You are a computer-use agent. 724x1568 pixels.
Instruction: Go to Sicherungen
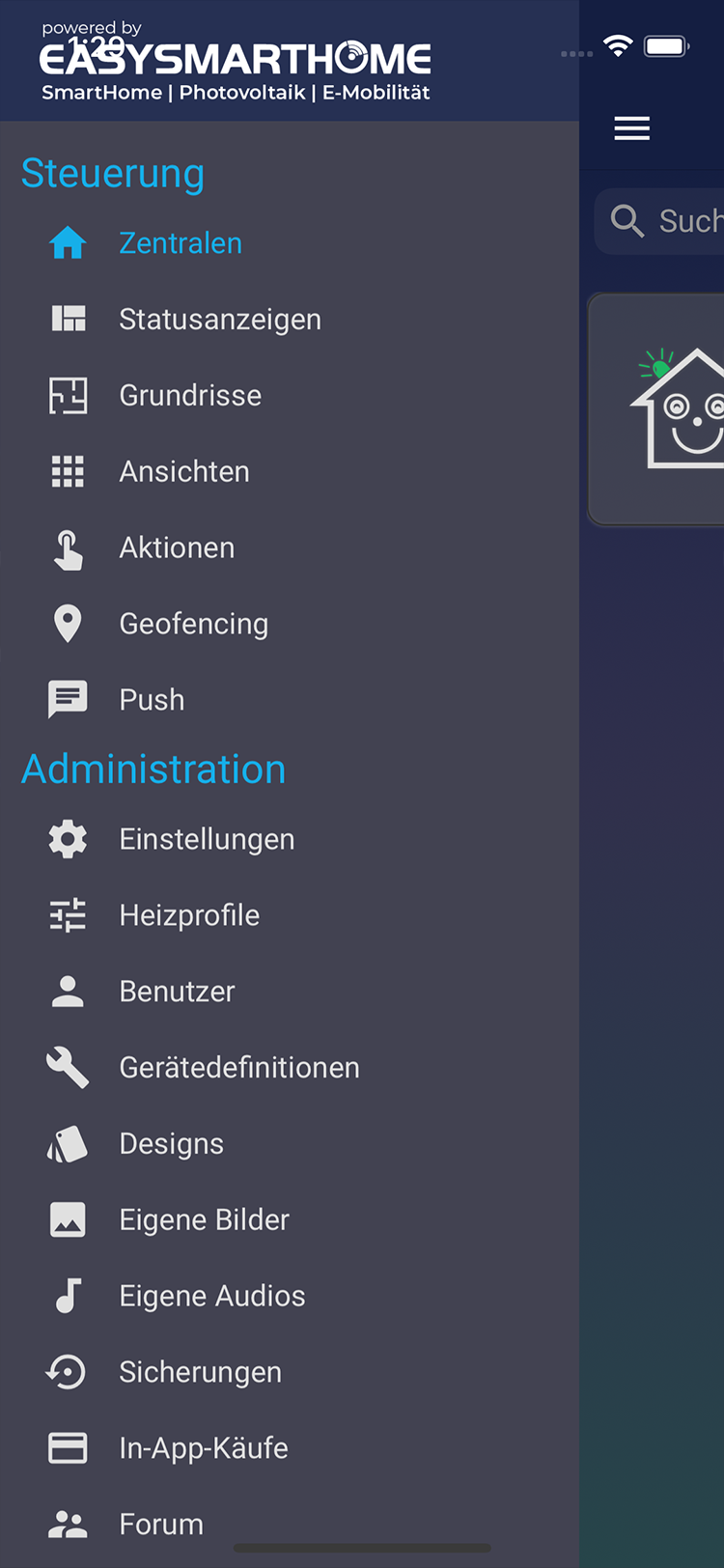(x=290, y=1372)
